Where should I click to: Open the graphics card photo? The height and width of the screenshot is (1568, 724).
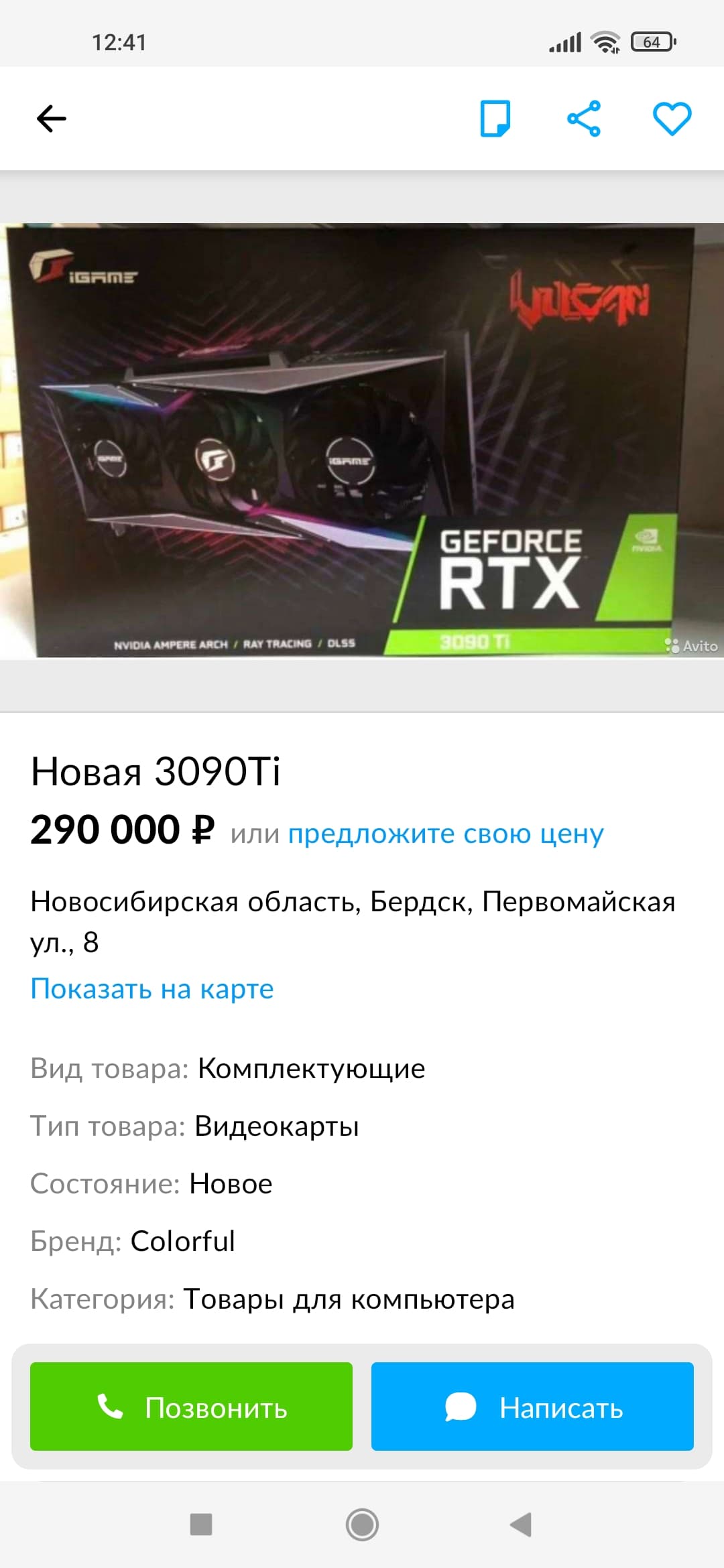click(362, 440)
